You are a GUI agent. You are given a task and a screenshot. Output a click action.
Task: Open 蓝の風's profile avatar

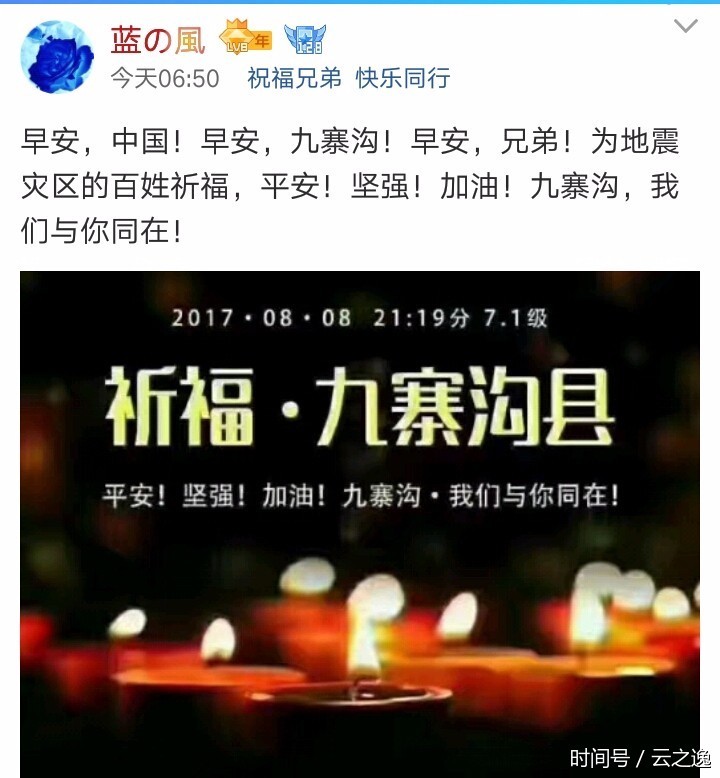(x=57, y=58)
